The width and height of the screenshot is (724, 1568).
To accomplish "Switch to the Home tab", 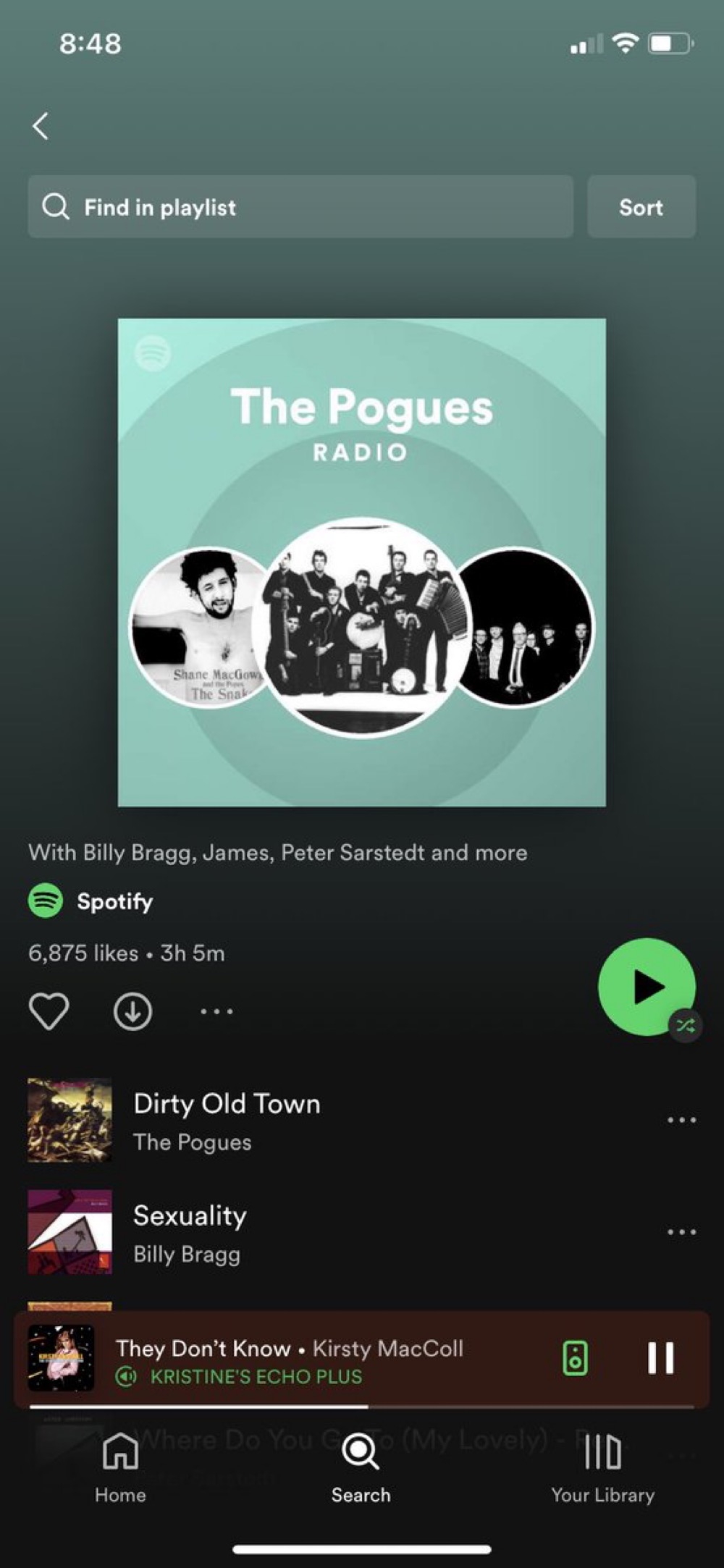I will click(120, 1467).
